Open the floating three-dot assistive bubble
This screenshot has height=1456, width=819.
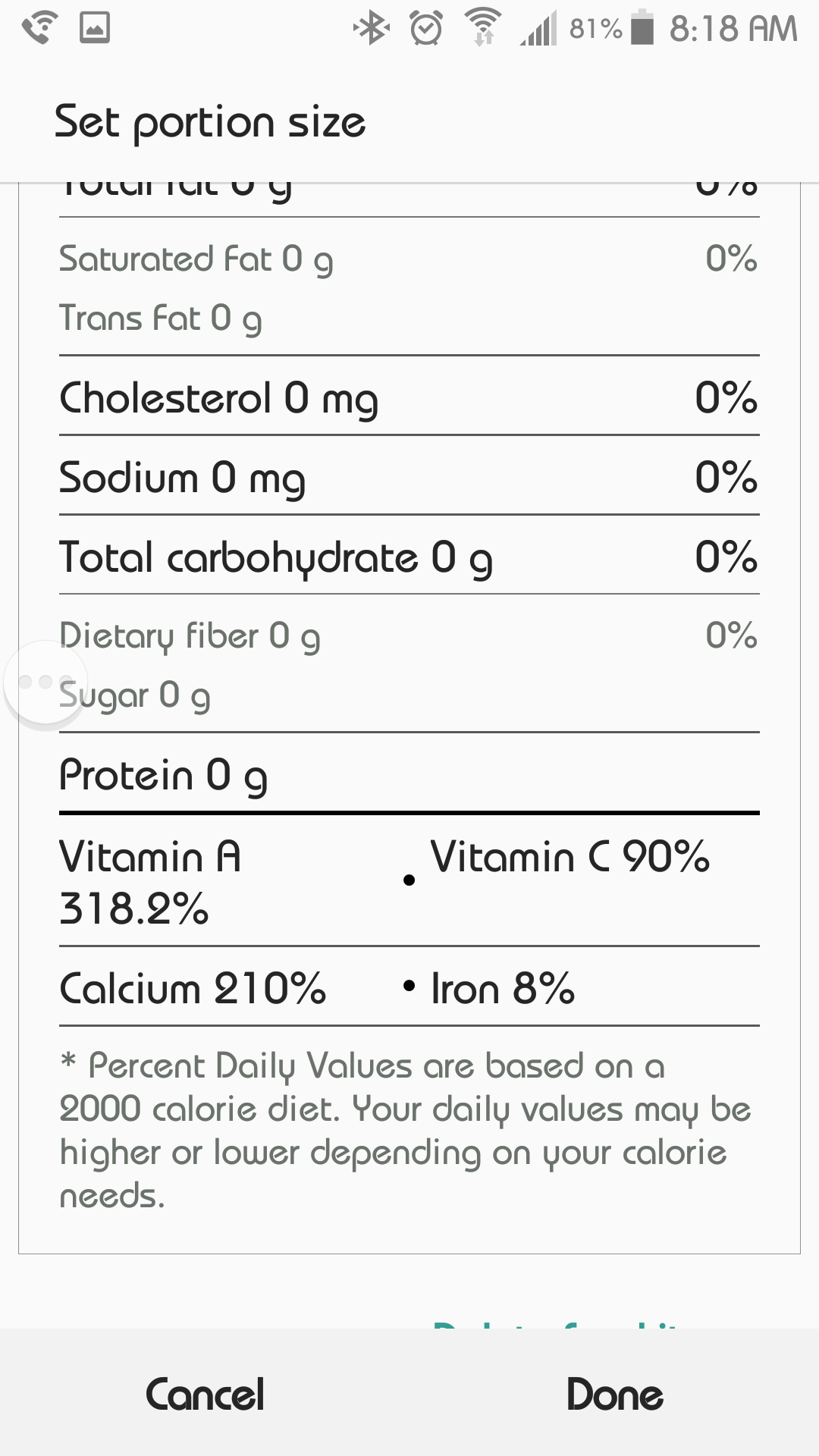45,683
